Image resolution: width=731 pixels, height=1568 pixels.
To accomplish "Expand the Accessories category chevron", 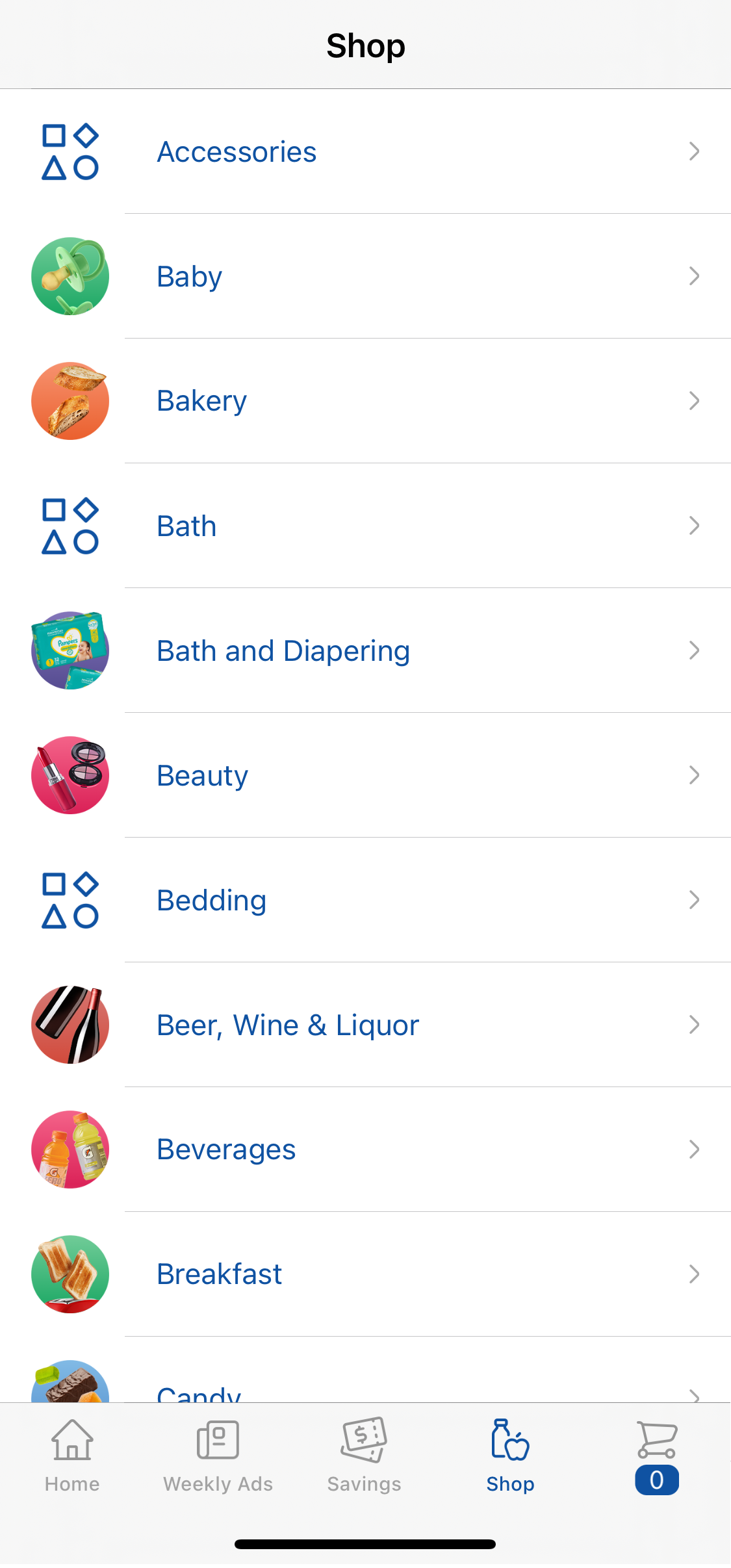I will tap(695, 151).
